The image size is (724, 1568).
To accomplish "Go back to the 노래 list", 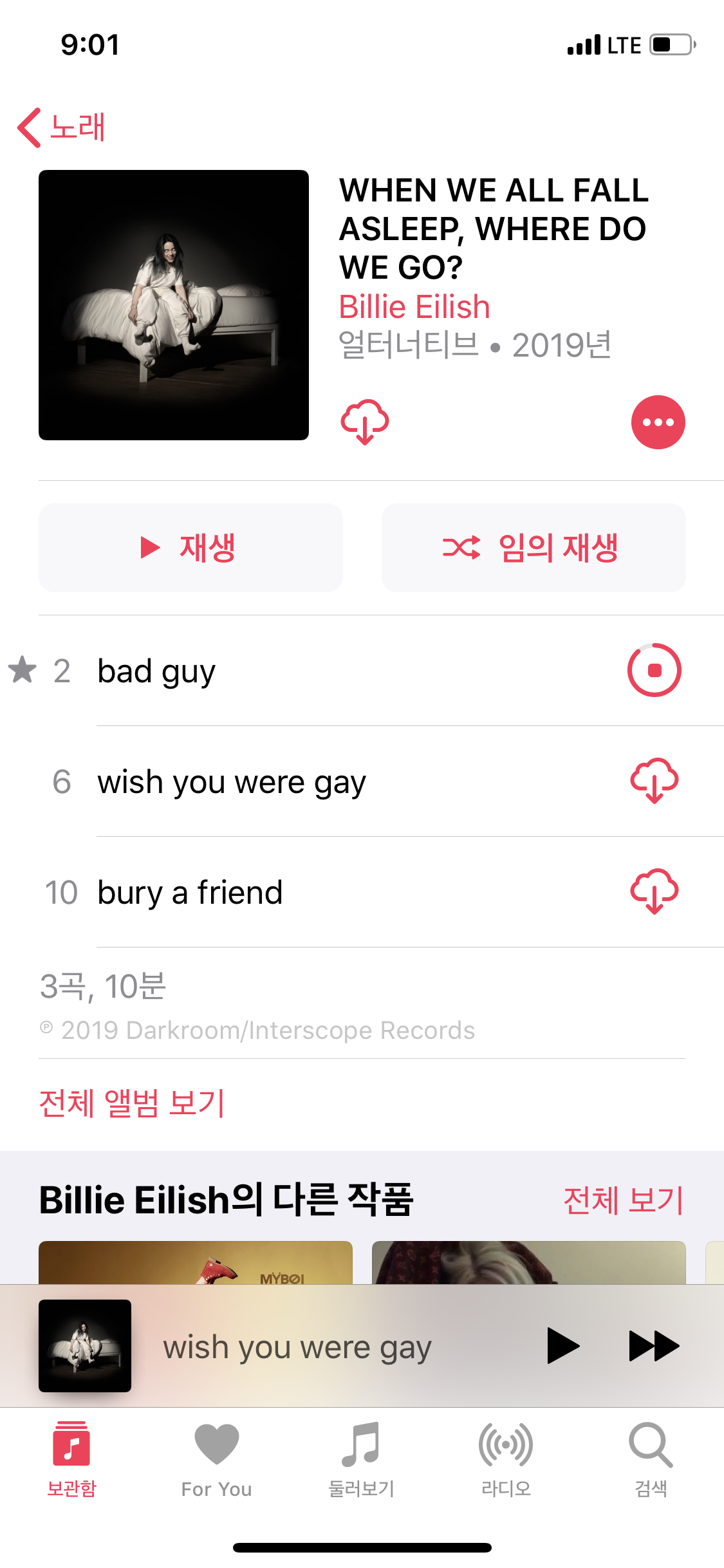I will [x=61, y=127].
